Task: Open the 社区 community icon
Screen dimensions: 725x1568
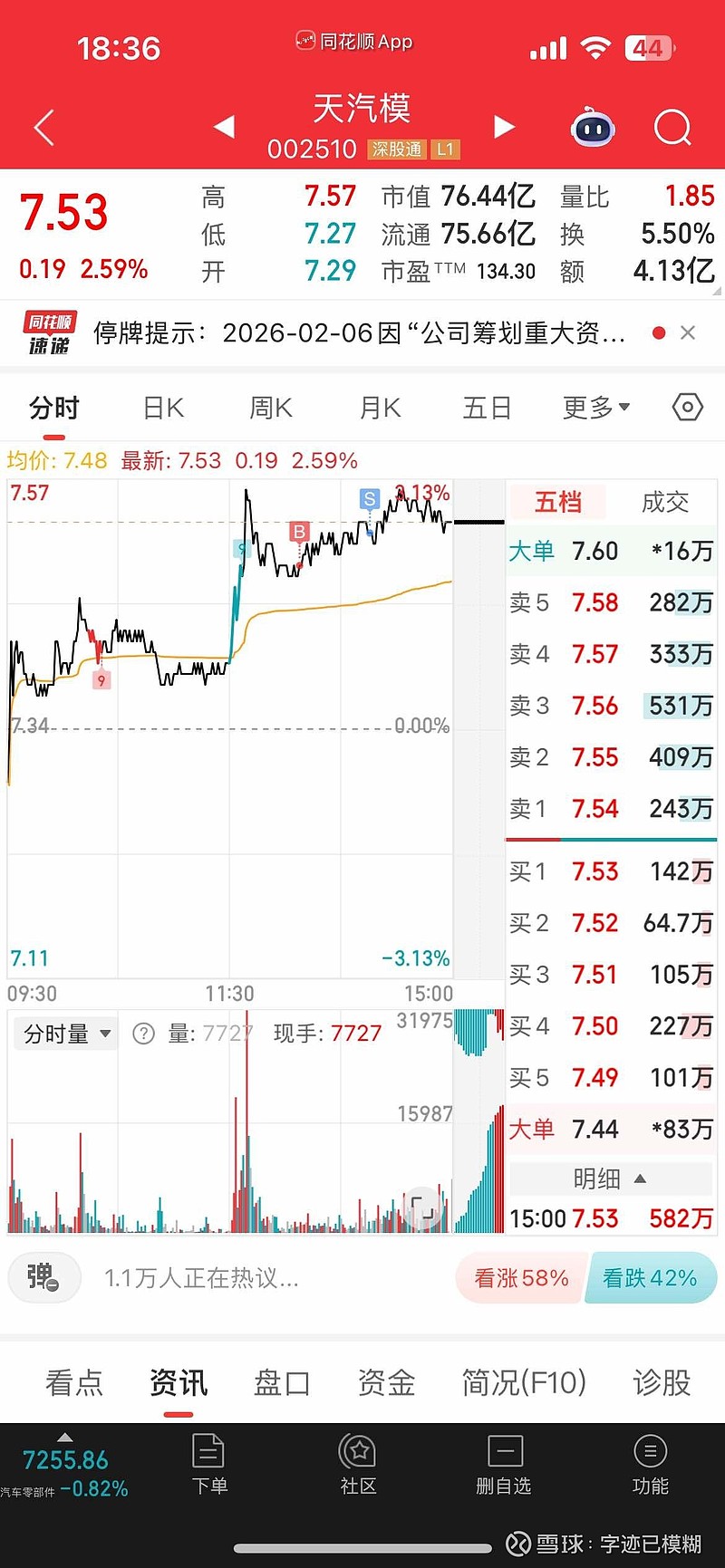Action: click(x=357, y=1465)
